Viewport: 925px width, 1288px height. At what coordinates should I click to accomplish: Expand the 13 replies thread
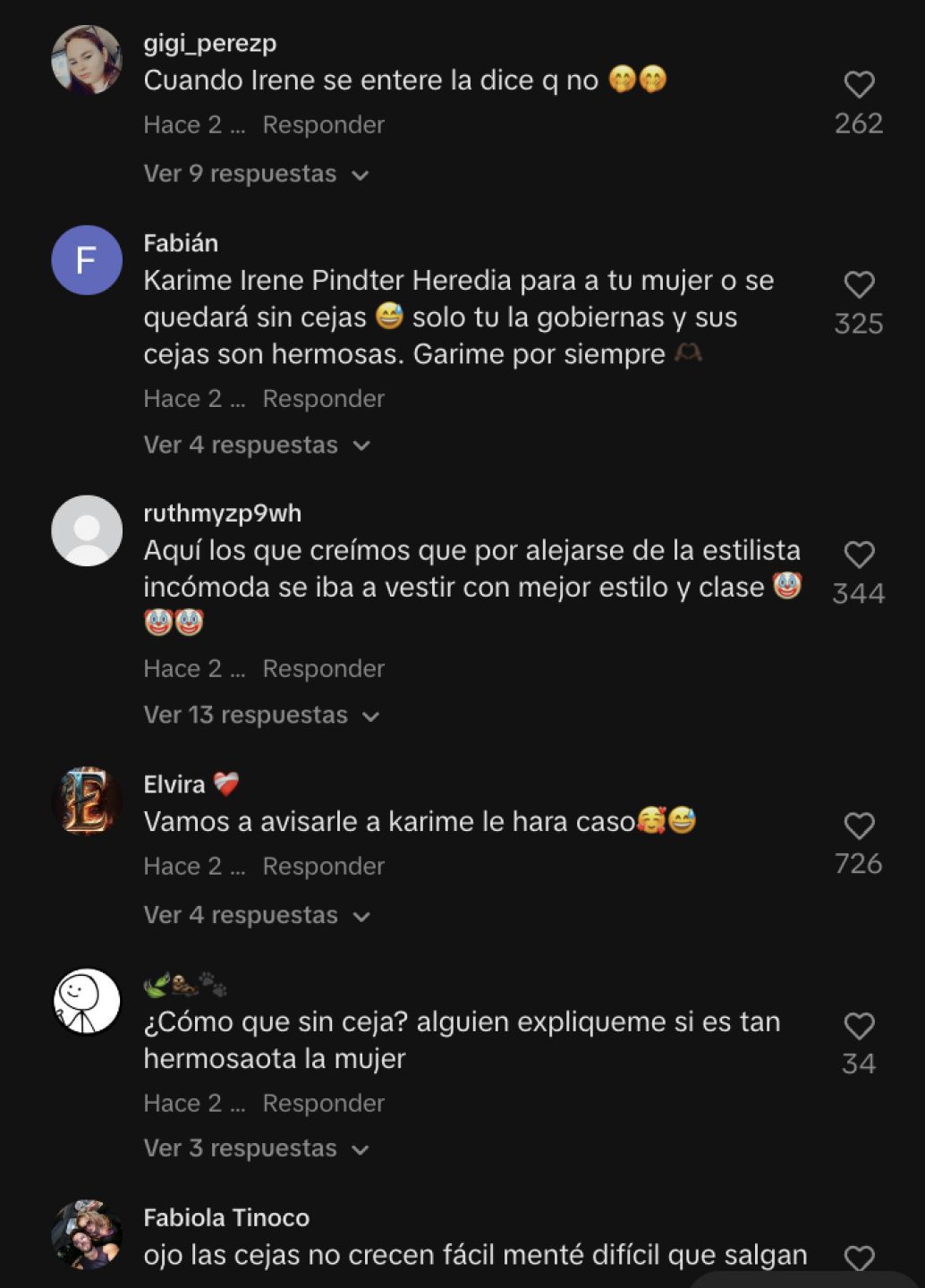(x=261, y=716)
